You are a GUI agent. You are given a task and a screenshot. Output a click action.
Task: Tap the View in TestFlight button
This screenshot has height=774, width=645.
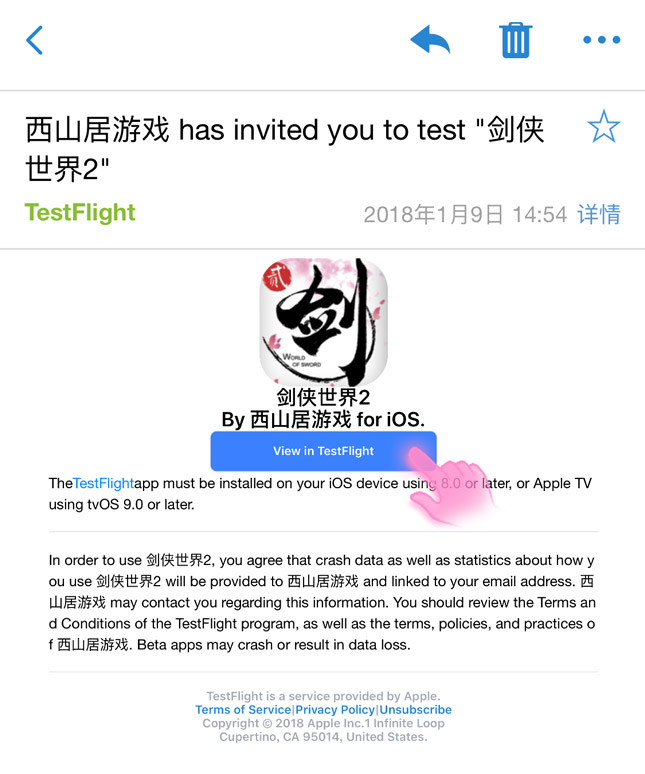tap(323, 451)
